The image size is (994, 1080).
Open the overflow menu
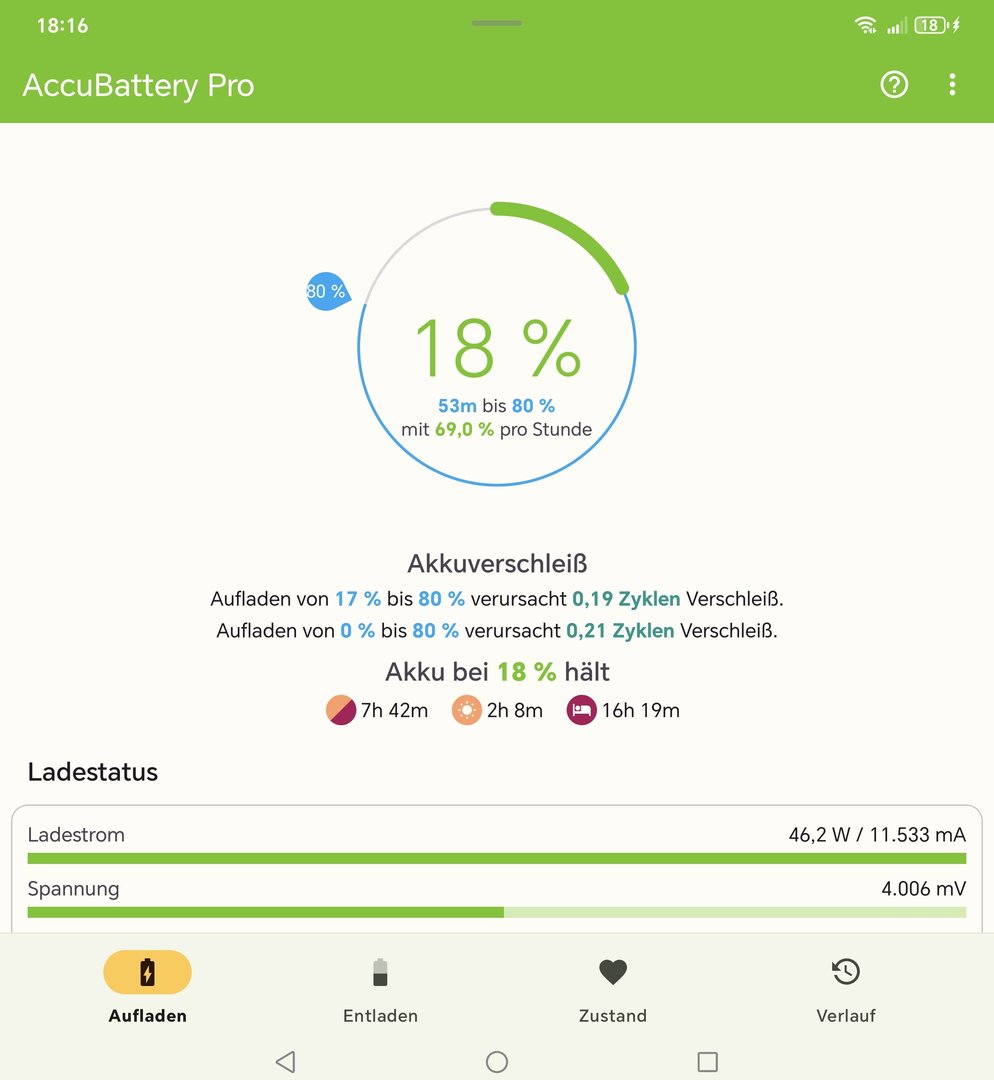[x=952, y=85]
